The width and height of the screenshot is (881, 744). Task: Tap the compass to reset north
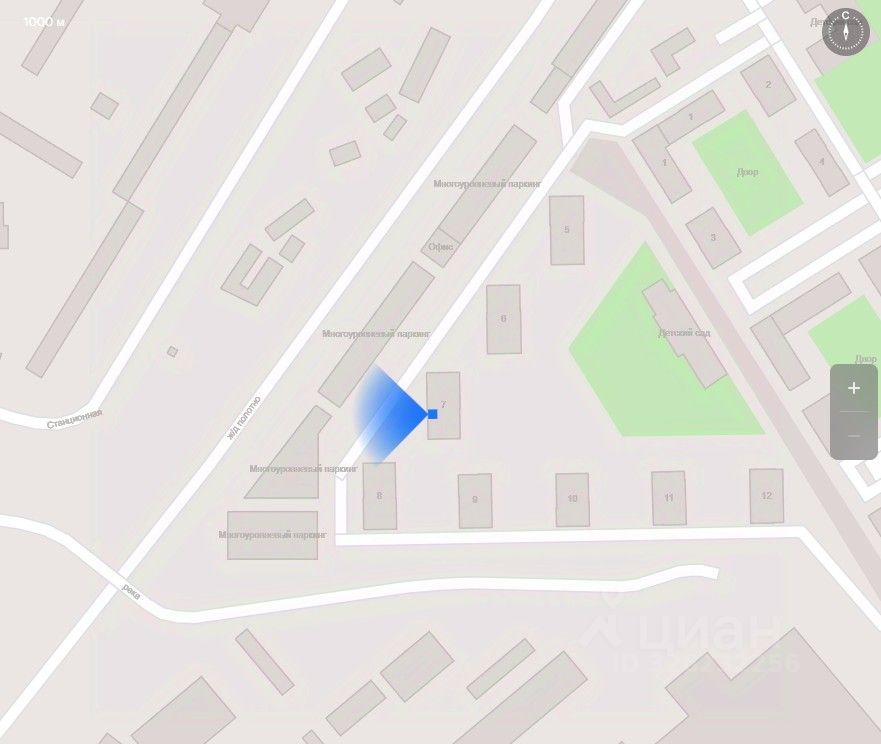click(845, 32)
